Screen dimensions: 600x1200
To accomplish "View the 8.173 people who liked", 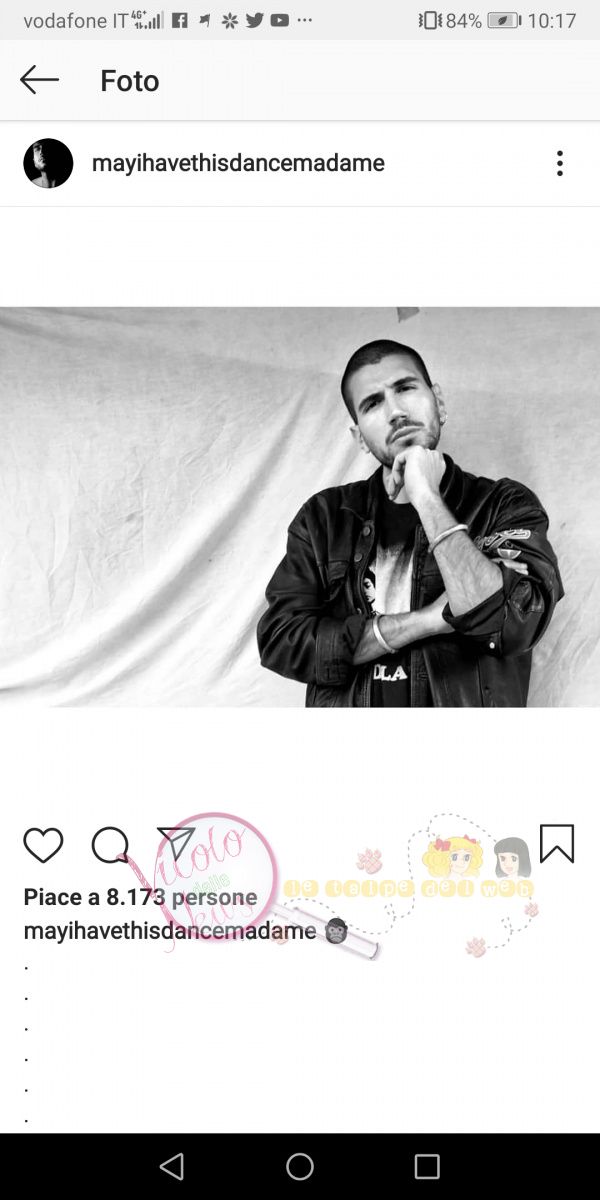I will tap(140, 897).
